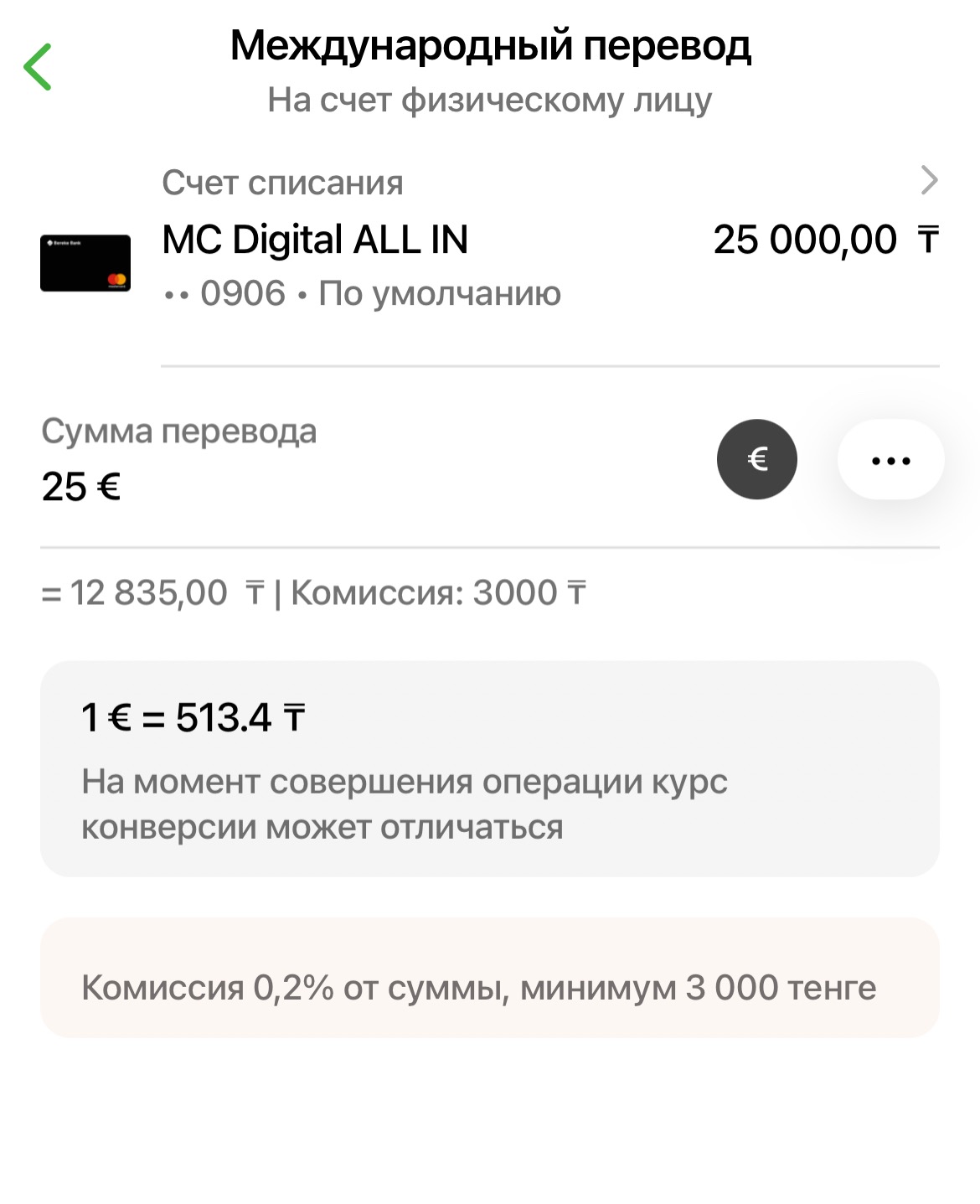Go back with the green arrow
980x1204 pixels.
[38, 67]
